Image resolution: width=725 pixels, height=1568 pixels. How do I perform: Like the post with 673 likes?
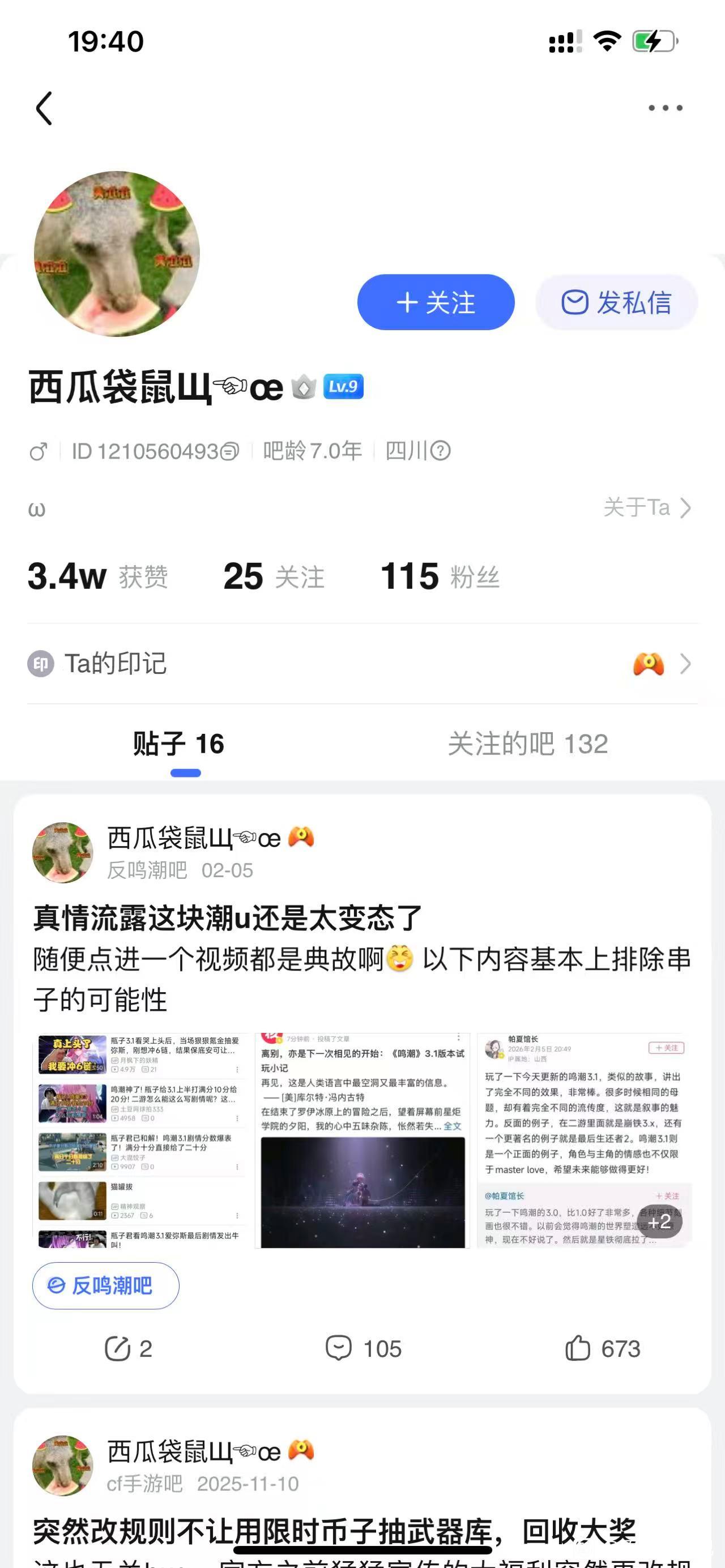602,1349
